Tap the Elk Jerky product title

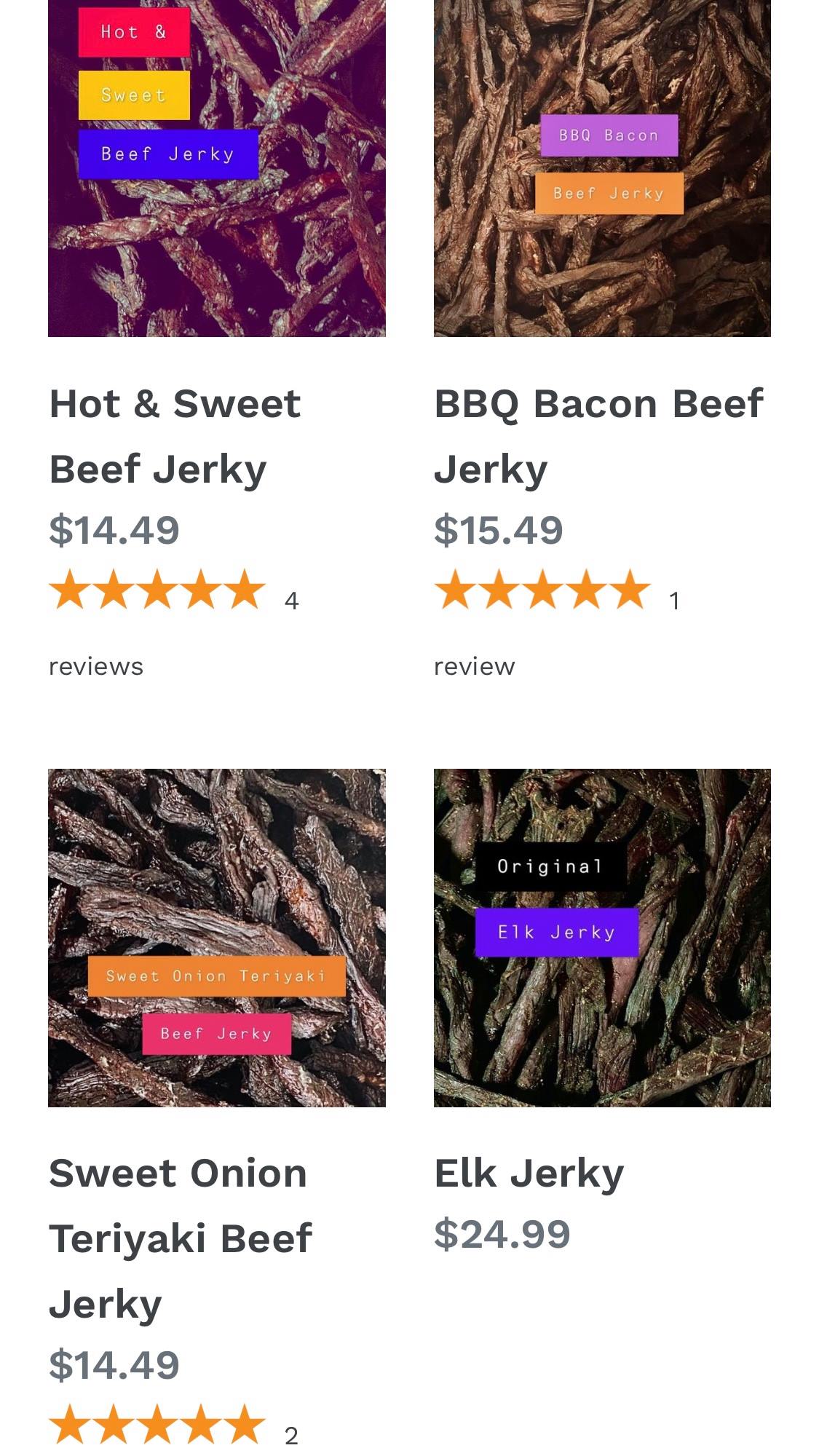click(x=529, y=1174)
